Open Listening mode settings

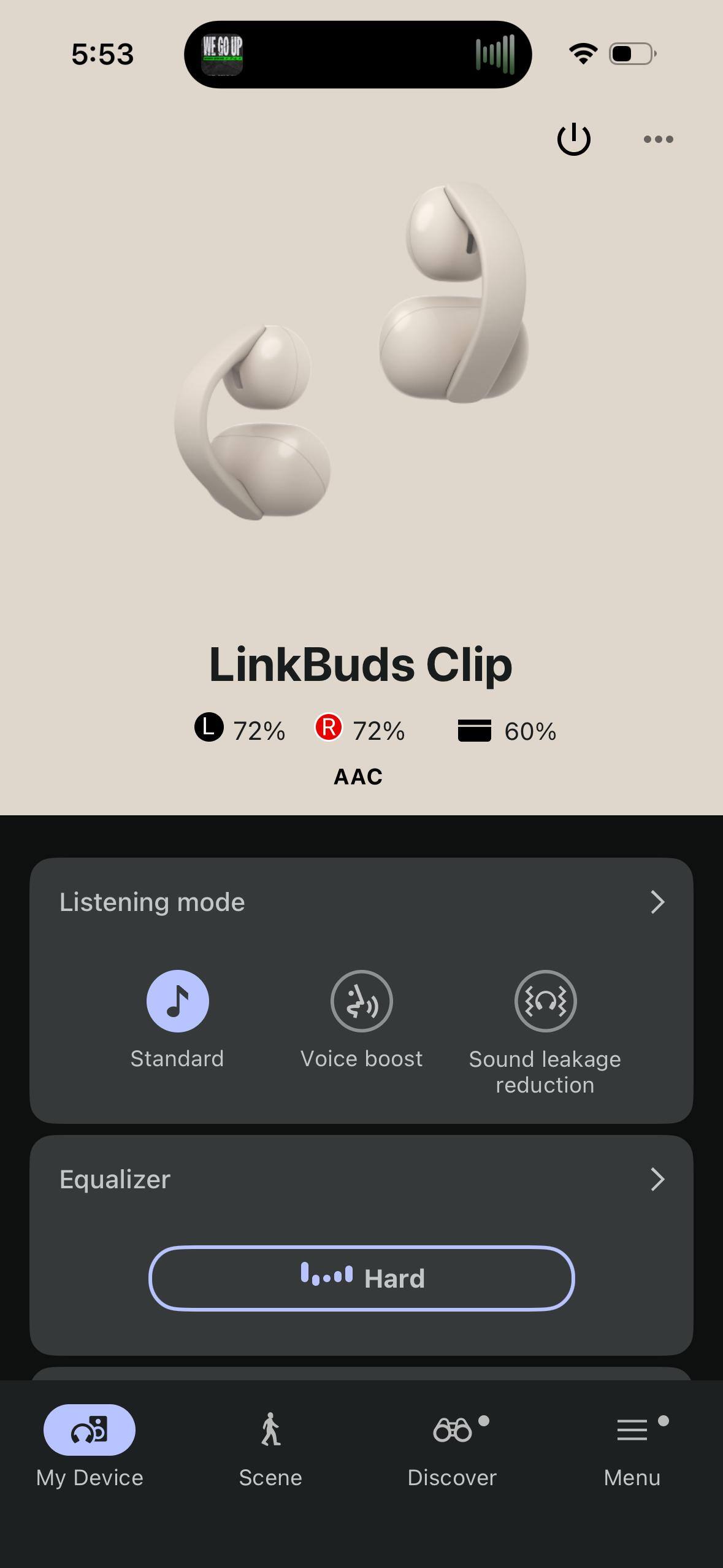point(657,902)
